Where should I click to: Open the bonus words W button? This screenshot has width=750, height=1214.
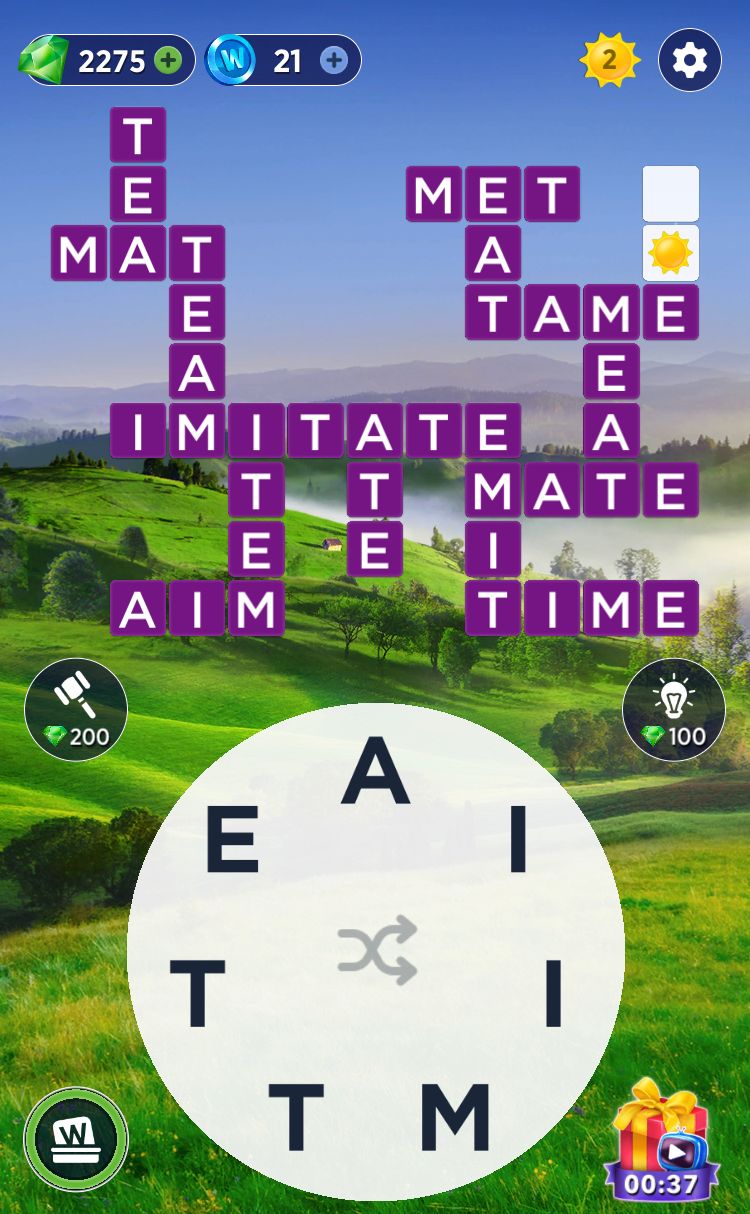[76, 1139]
